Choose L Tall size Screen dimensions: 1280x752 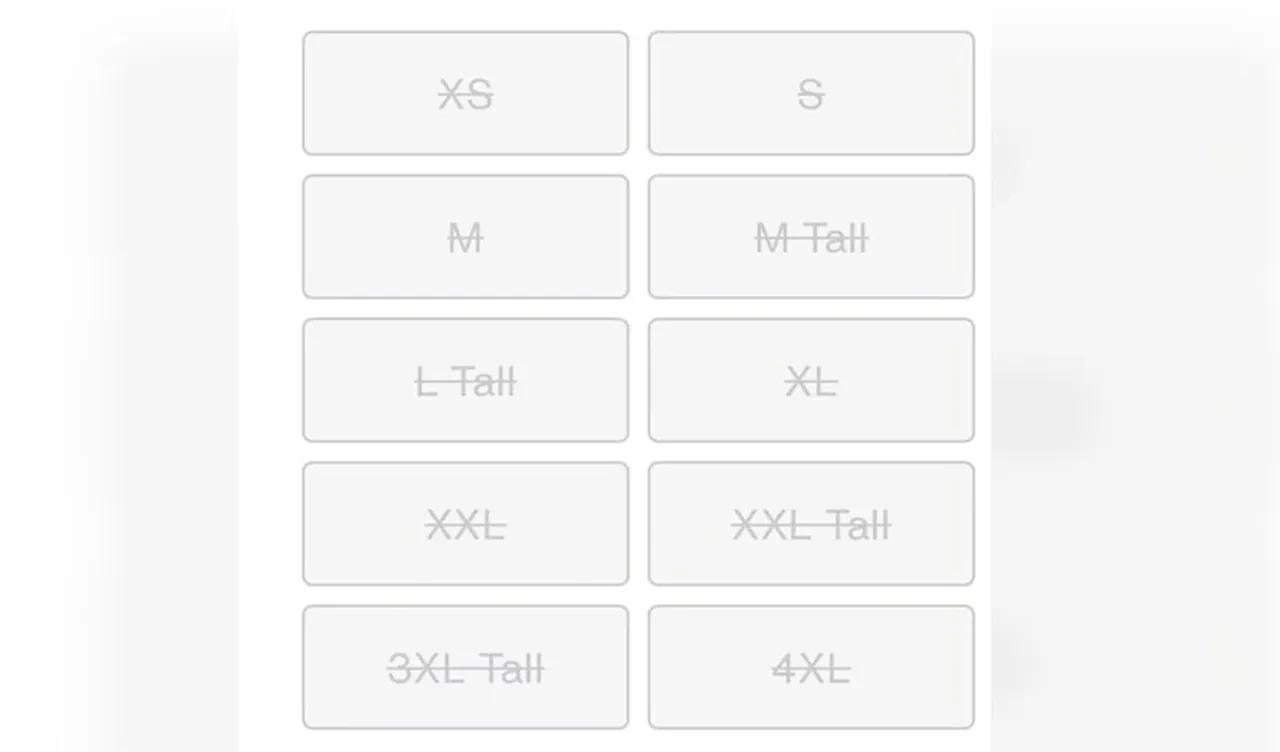point(465,381)
